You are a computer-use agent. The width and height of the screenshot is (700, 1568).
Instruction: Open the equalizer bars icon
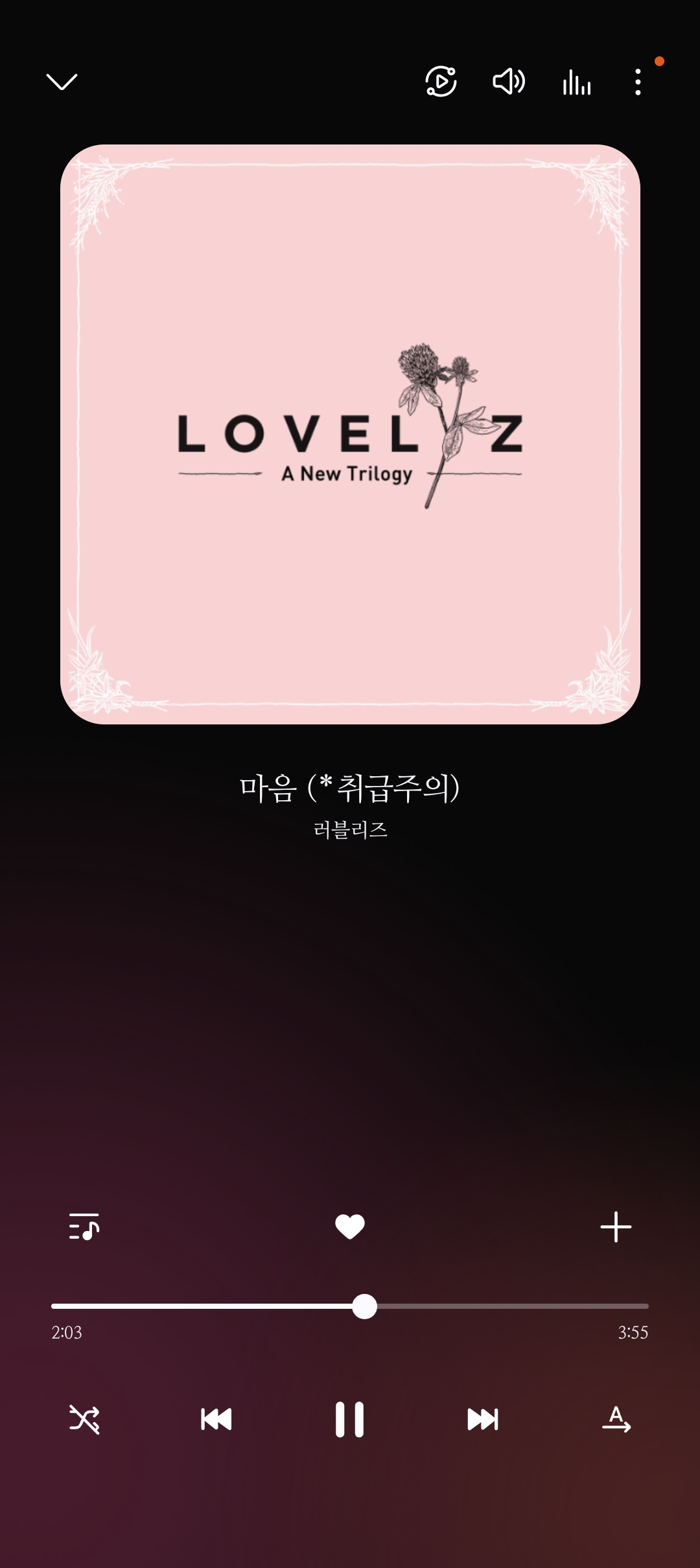pos(576,82)
